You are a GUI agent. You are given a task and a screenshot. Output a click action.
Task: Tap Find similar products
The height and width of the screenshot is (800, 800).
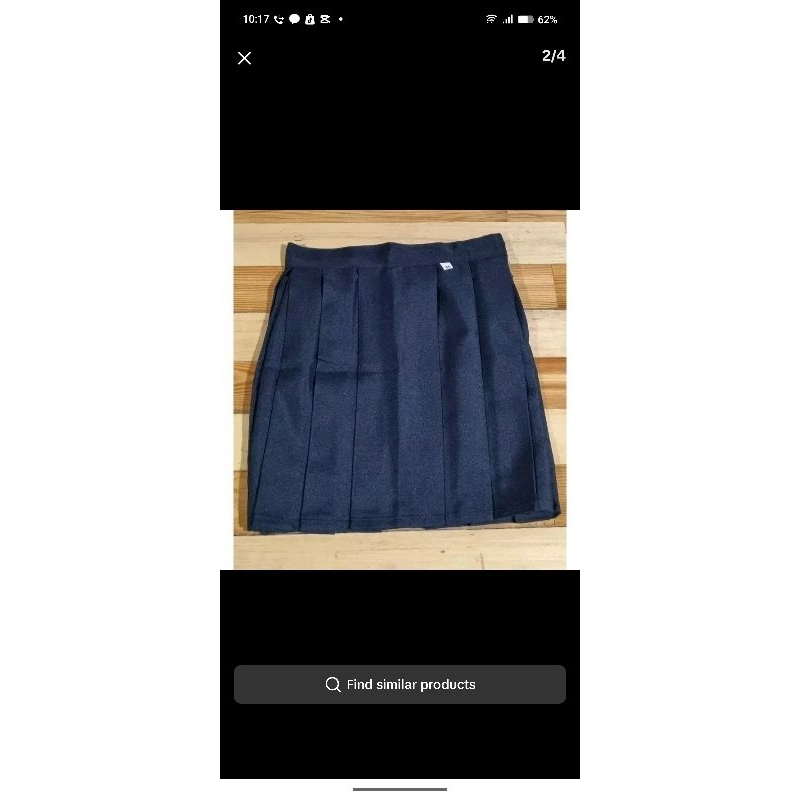[x=399, y=684]
